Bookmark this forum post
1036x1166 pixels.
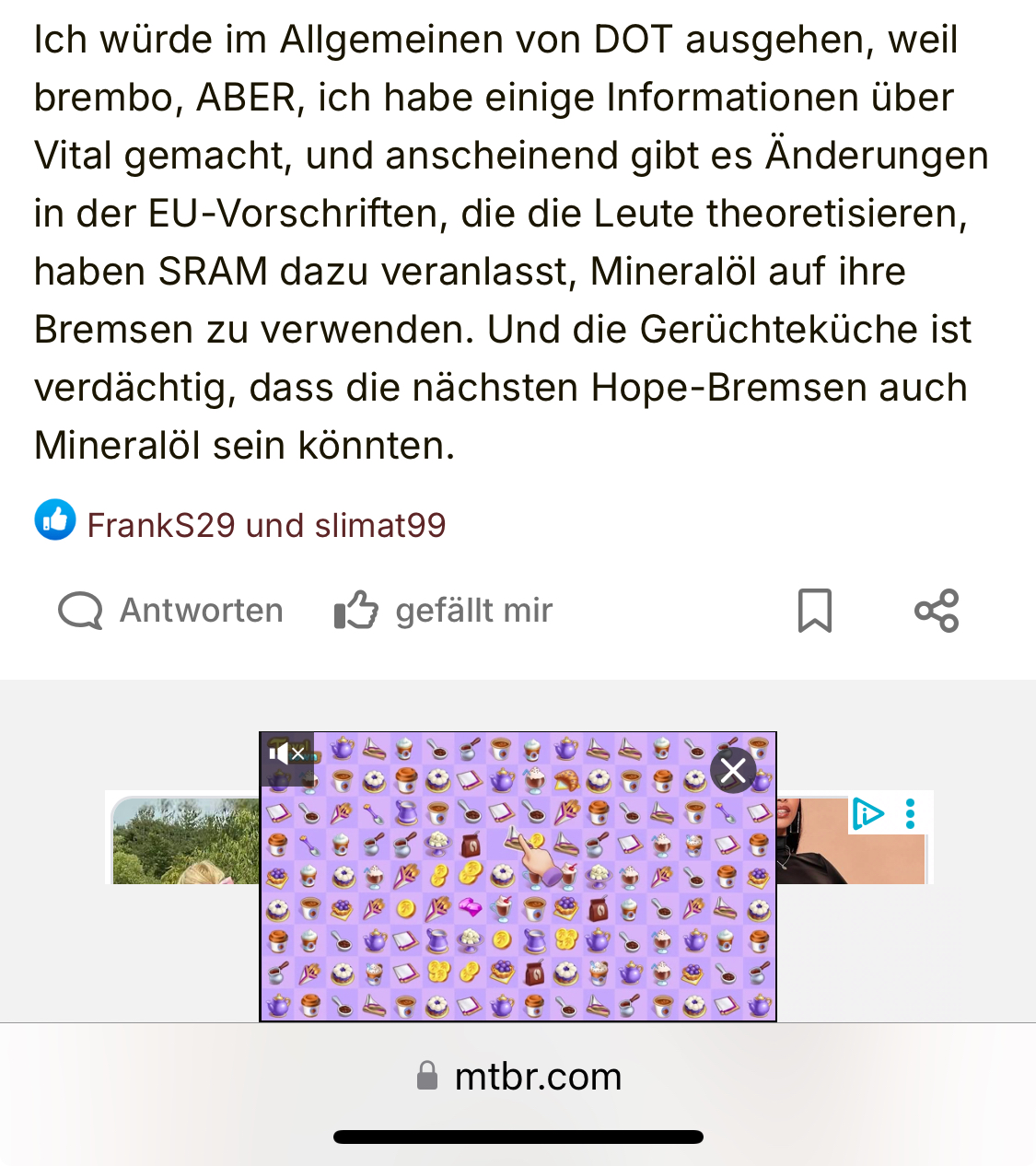[814, 611]
